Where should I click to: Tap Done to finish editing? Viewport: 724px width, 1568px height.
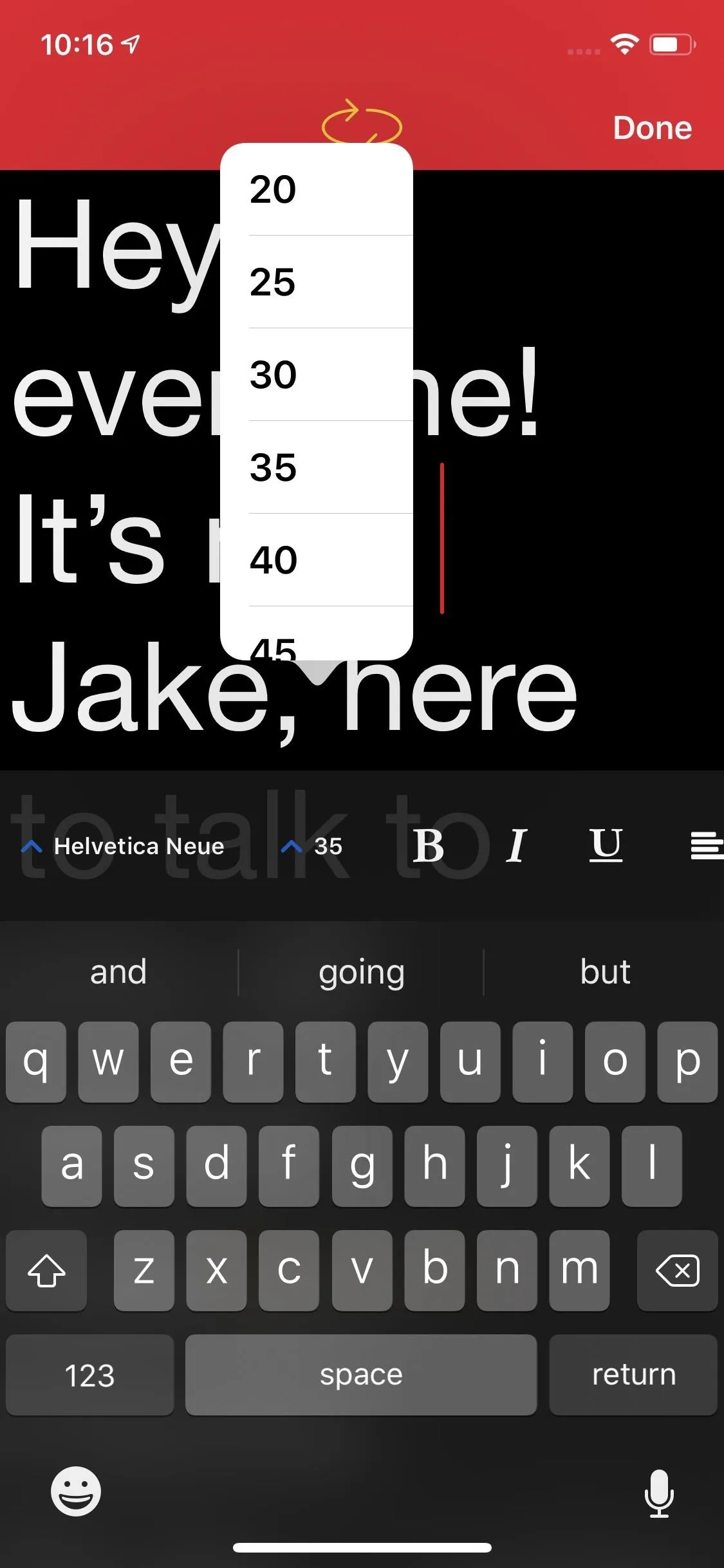(652, 127)
